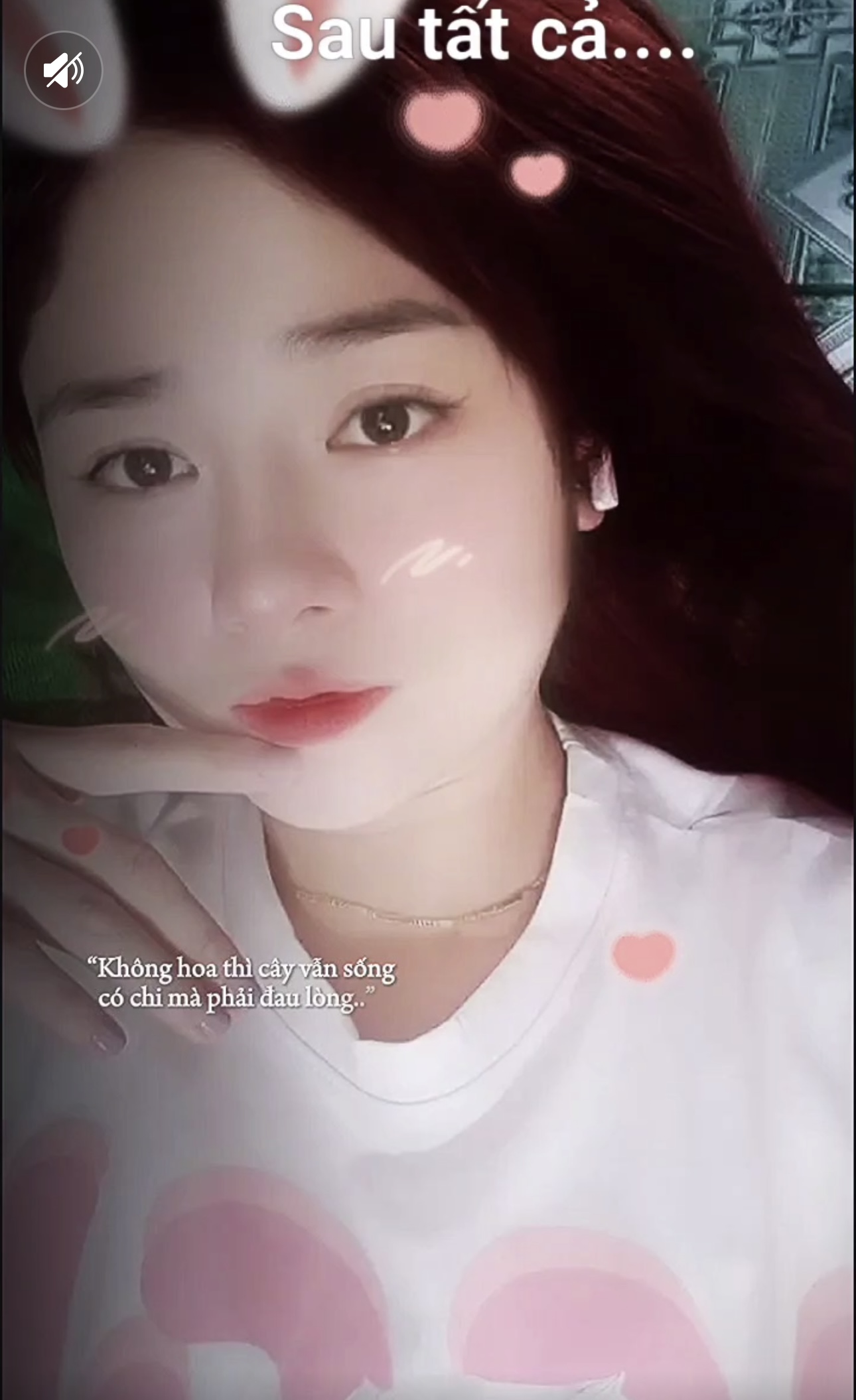Unmute the video sound
The width and height of the screenshot is (856, 1400).
pyautogui.click(x=64, y=70)
